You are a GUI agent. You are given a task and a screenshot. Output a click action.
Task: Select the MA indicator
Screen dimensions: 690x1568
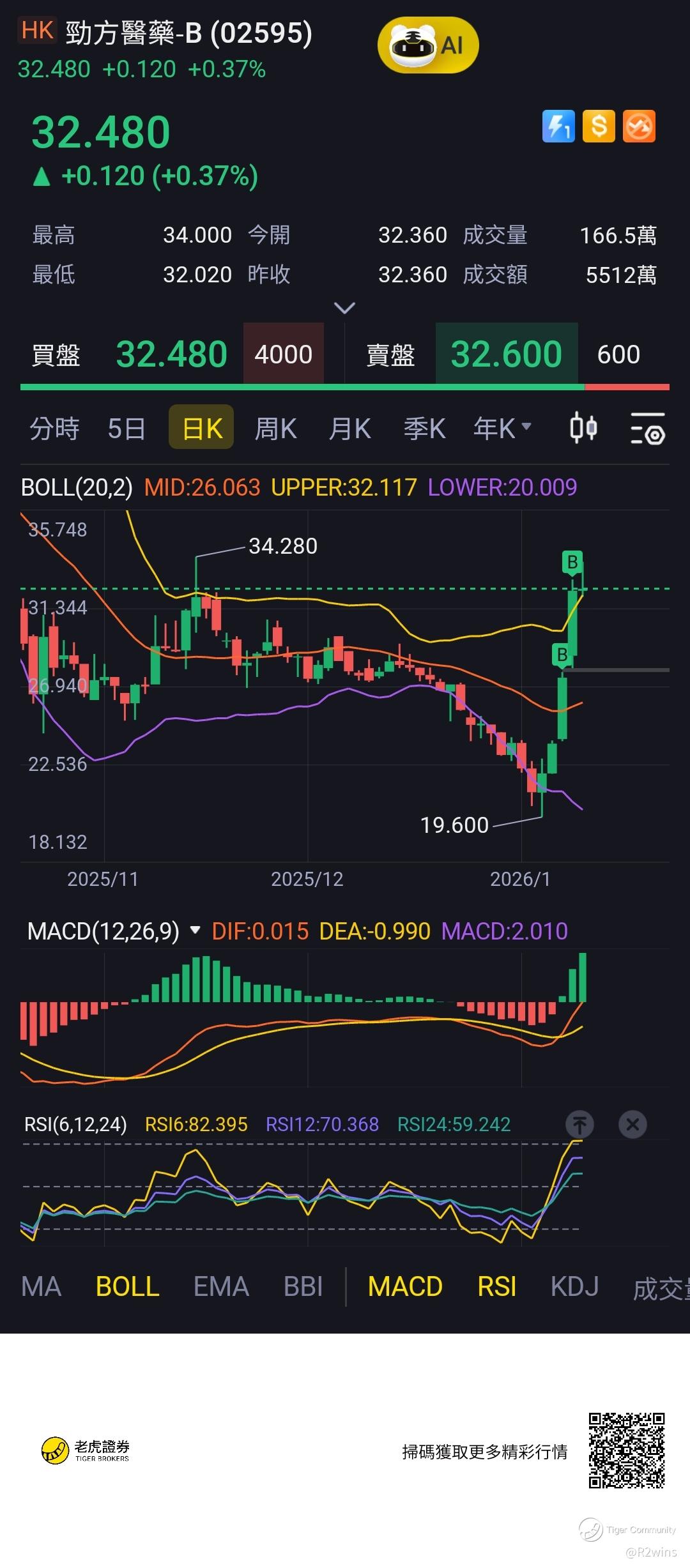pyautogui.click(x=42, y=1286)
